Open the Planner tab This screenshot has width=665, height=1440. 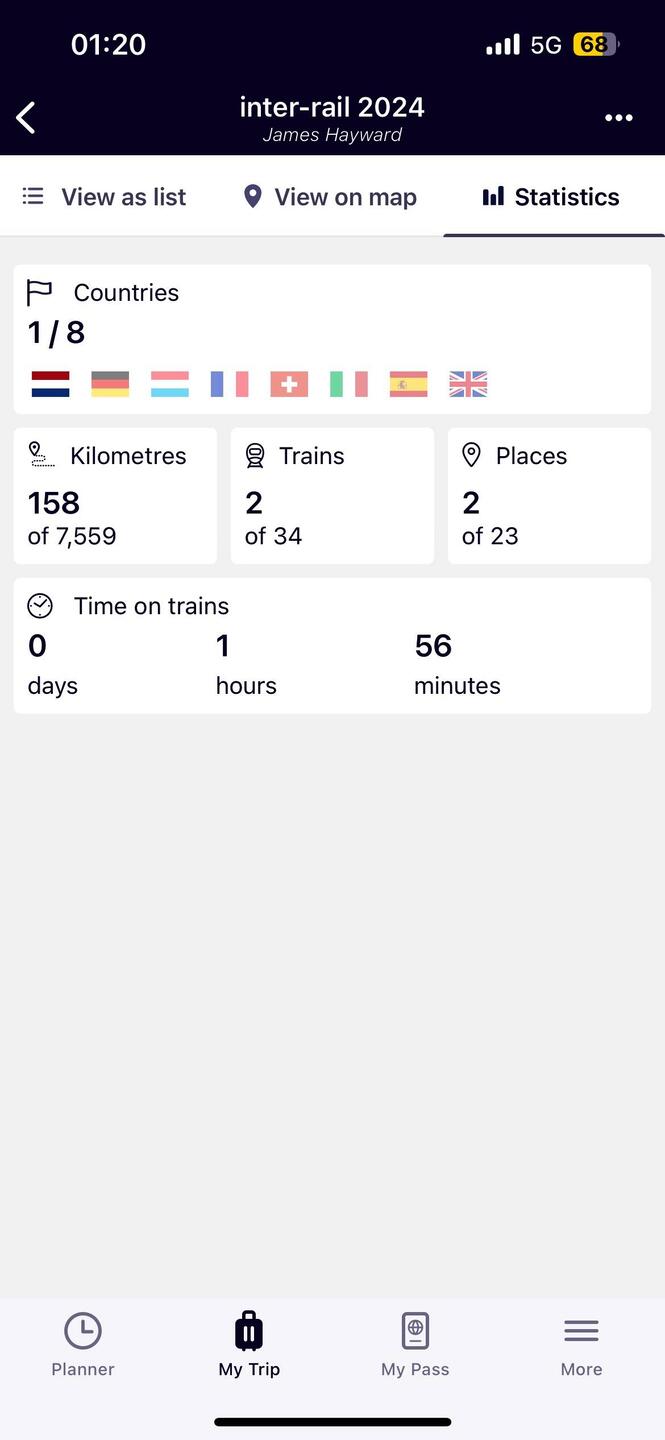pos(83,1346)
